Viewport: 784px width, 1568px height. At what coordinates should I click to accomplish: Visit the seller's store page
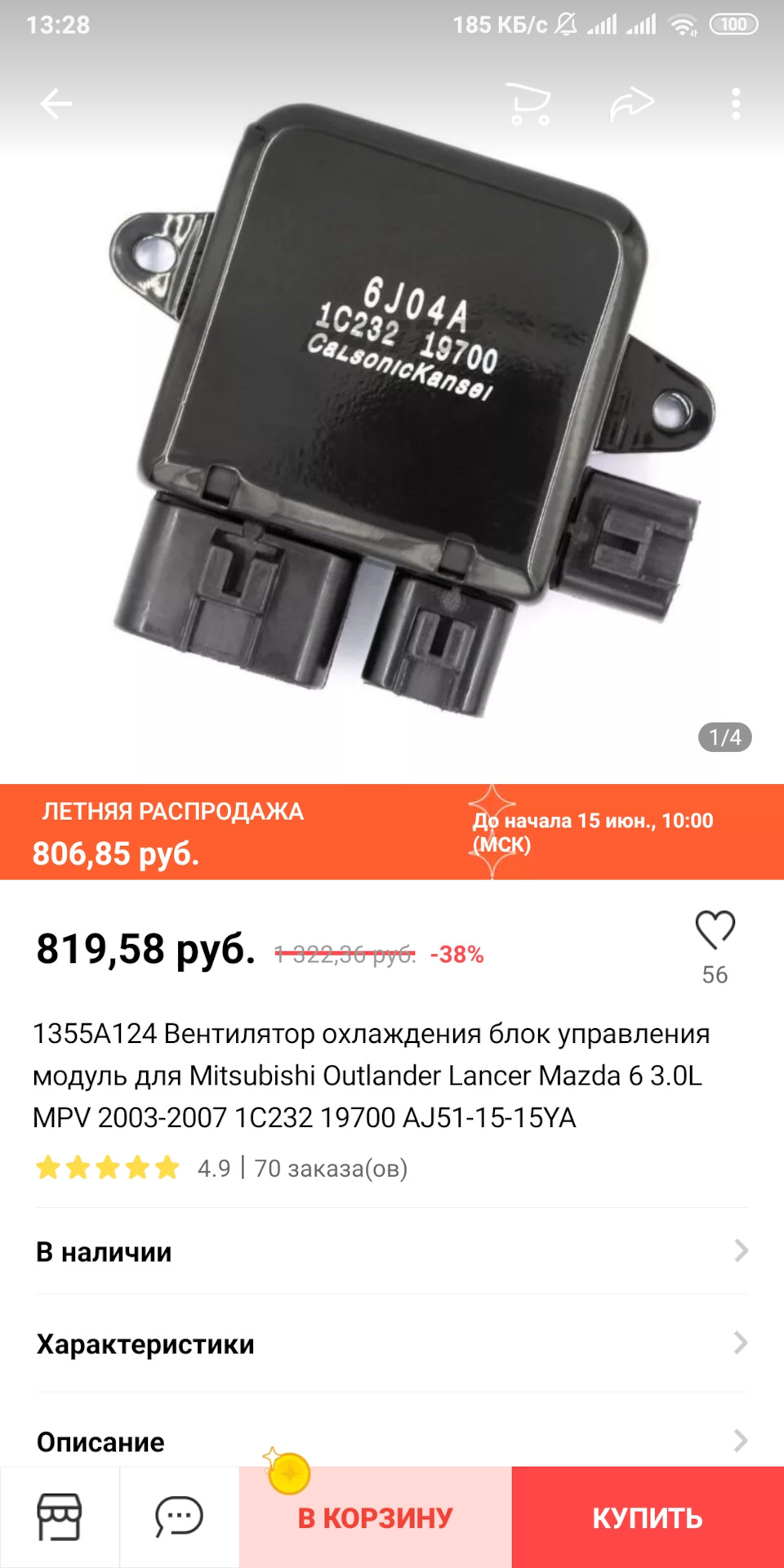pos(60,1517)
